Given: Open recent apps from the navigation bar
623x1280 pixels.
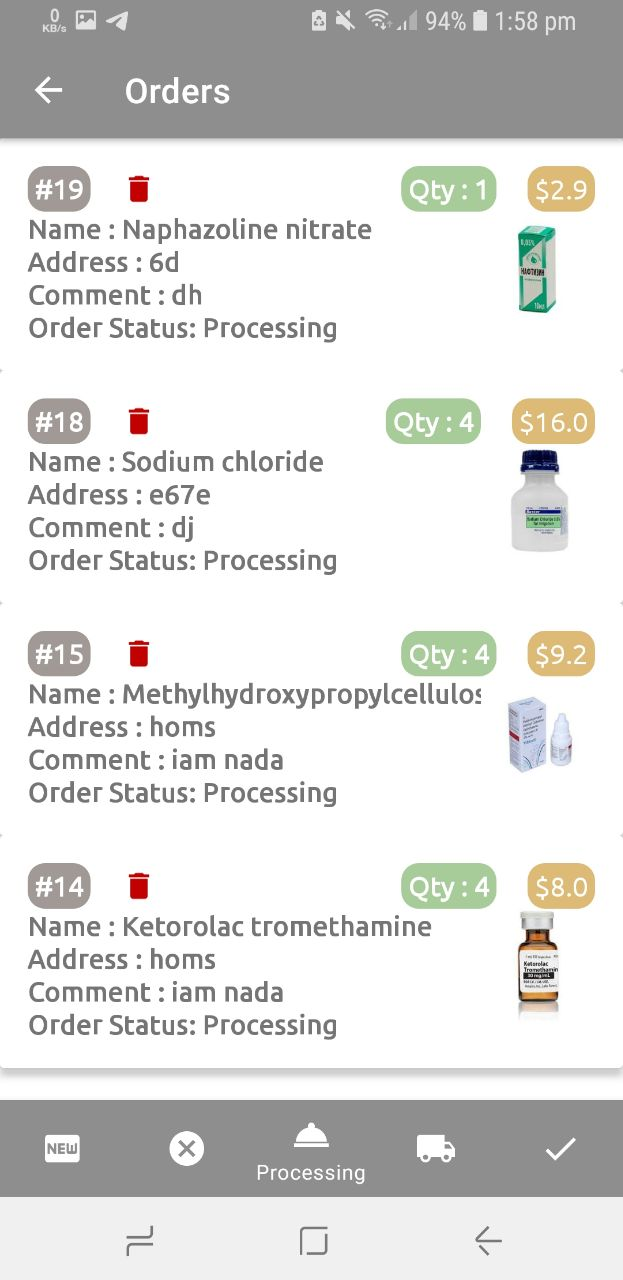Looking at the screenshot, I should pyautogui.click(x=140, y=1241).
